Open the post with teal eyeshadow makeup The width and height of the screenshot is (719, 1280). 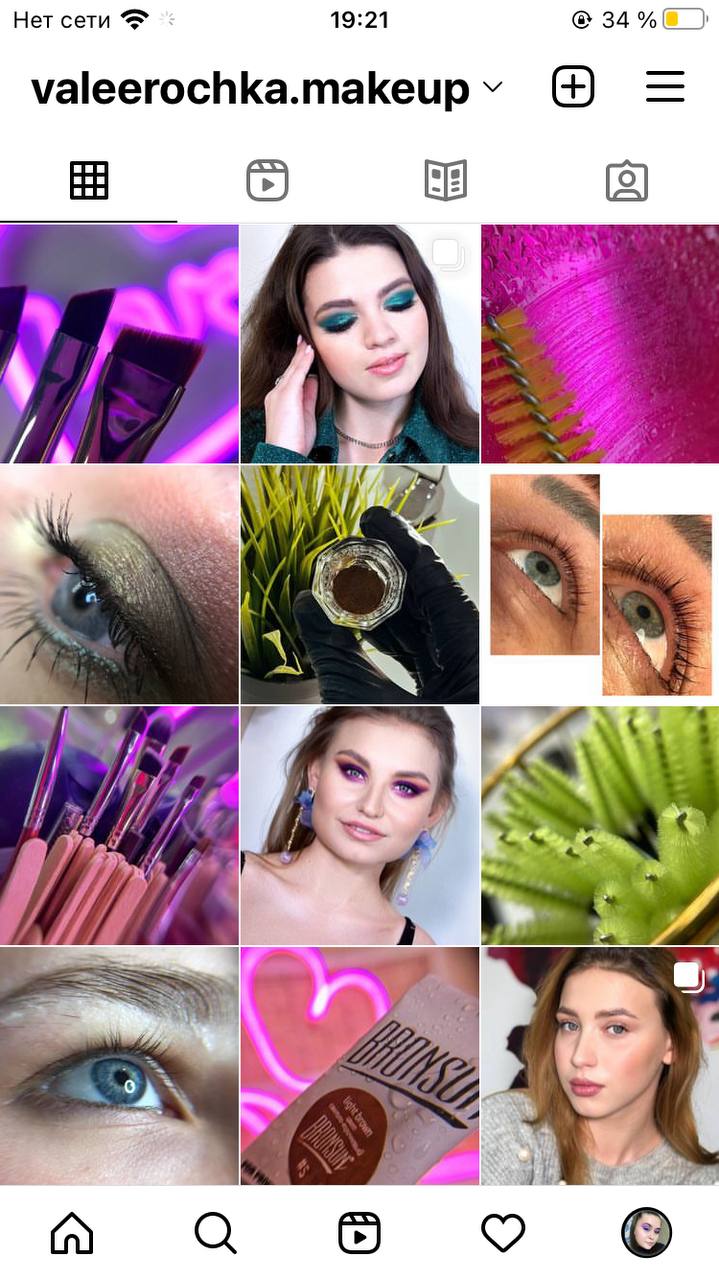tap(360, 344)
